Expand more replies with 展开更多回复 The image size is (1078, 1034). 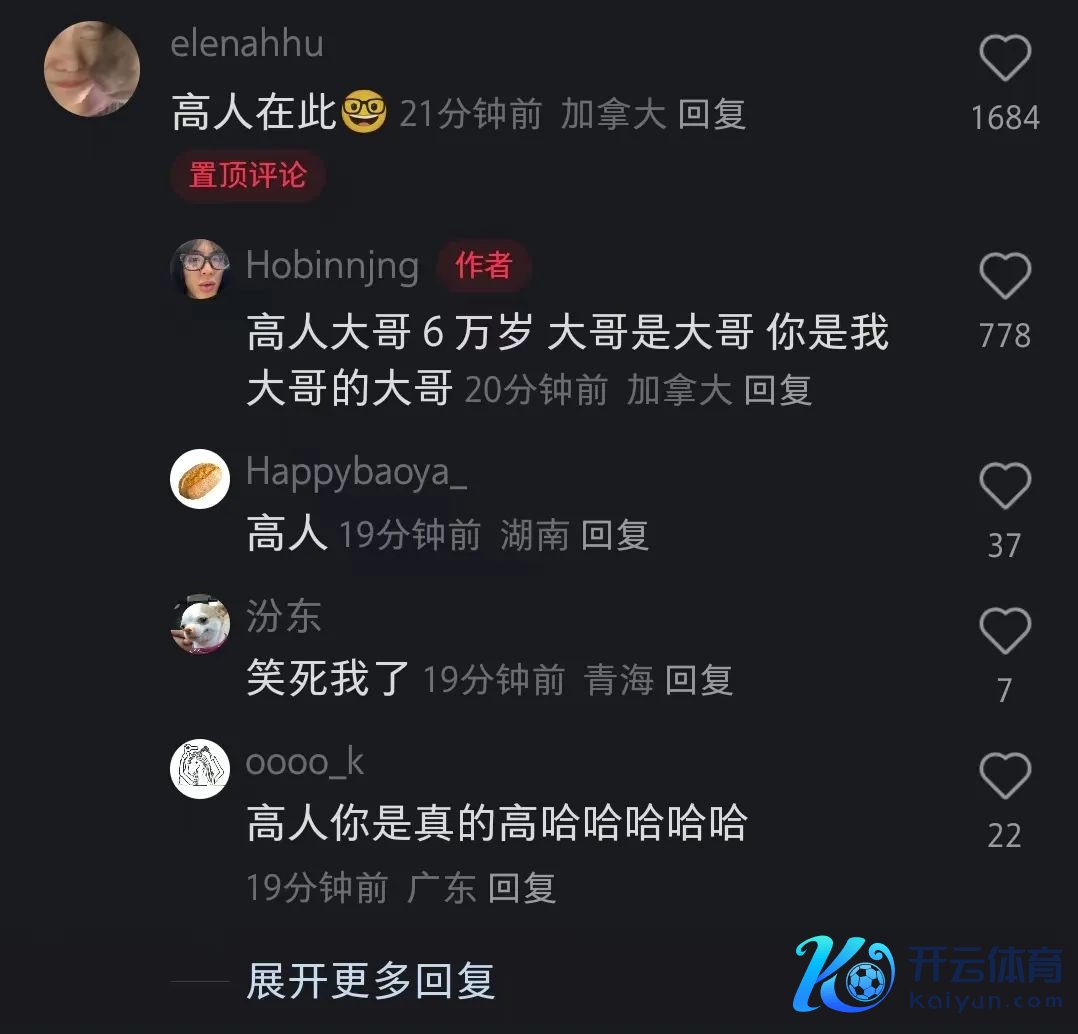[371, 981]
